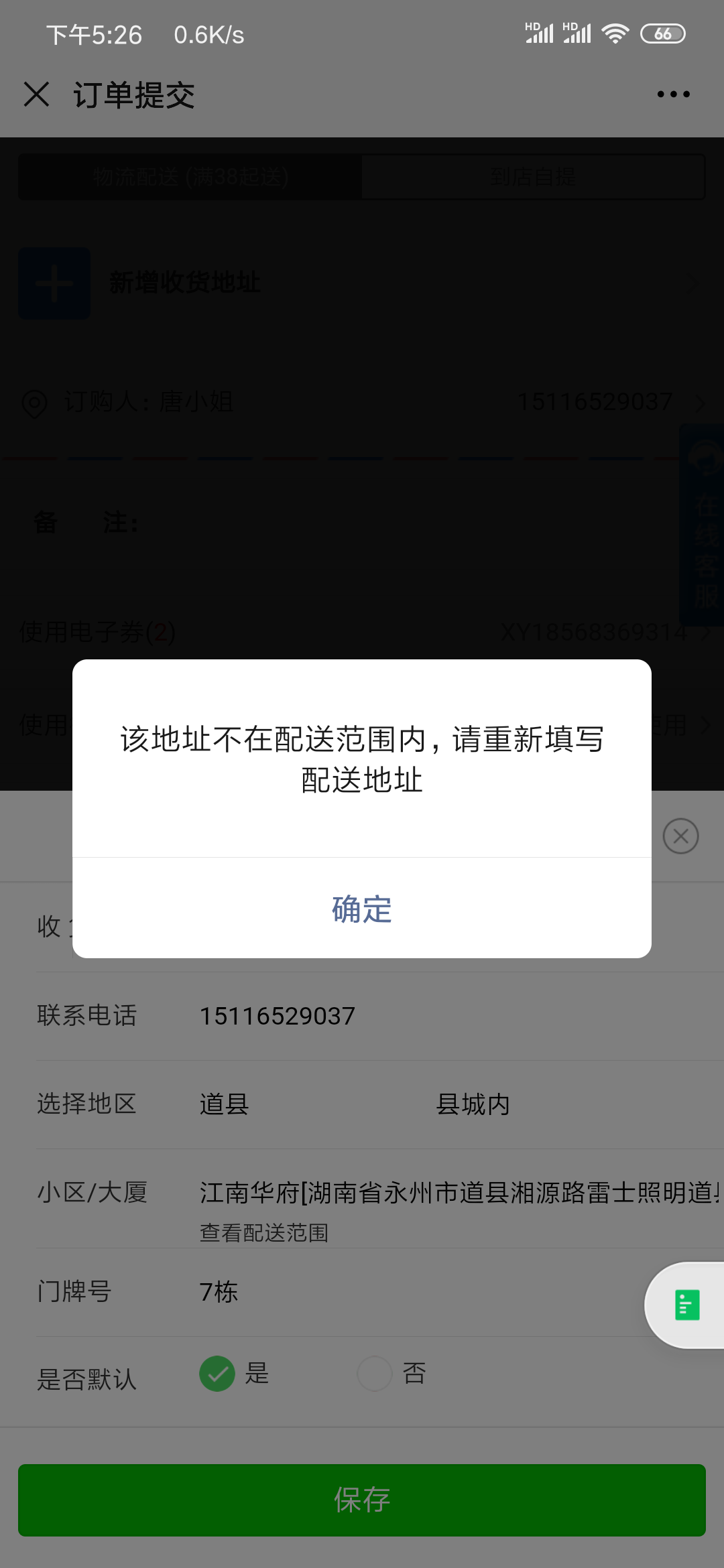The image size is (724, 1568).
Task: Confirm the dialog with 确定
Action: click(x=362, y=909)
